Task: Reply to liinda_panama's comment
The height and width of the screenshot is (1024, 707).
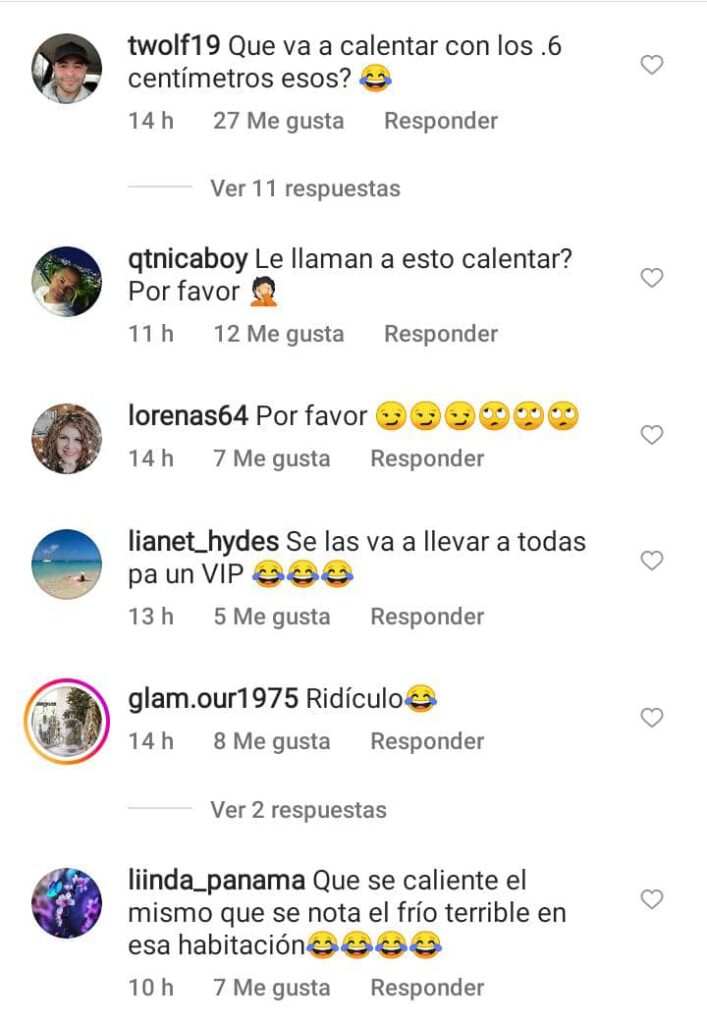Action: click(427, 987)
